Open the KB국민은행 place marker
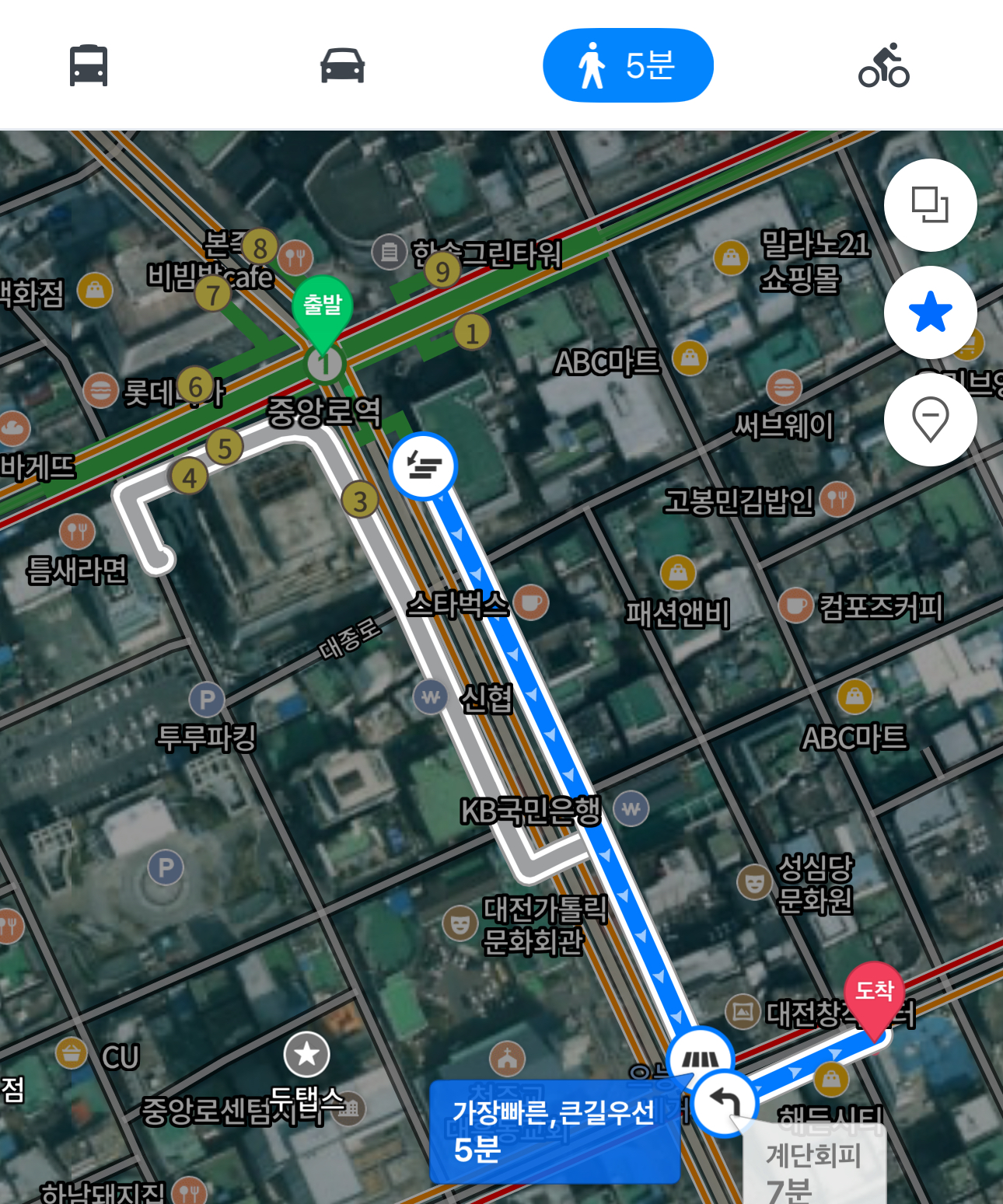Screen dimensions: 1003x1204 tap(631, 809)
